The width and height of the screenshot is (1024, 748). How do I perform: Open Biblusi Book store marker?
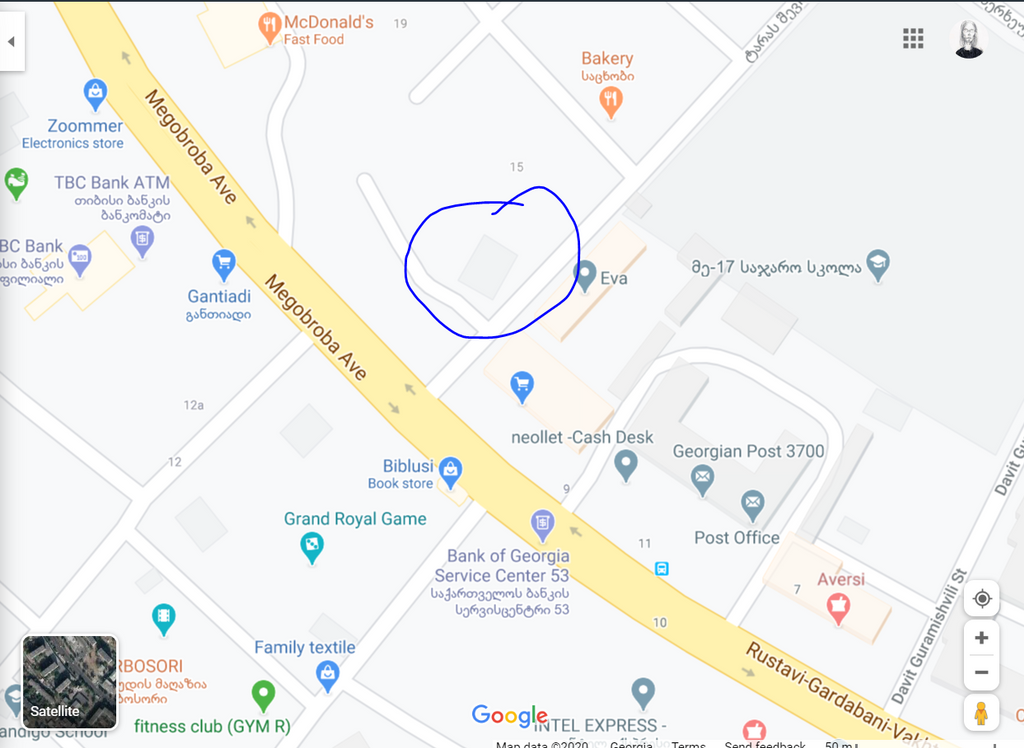coord(450,469)
